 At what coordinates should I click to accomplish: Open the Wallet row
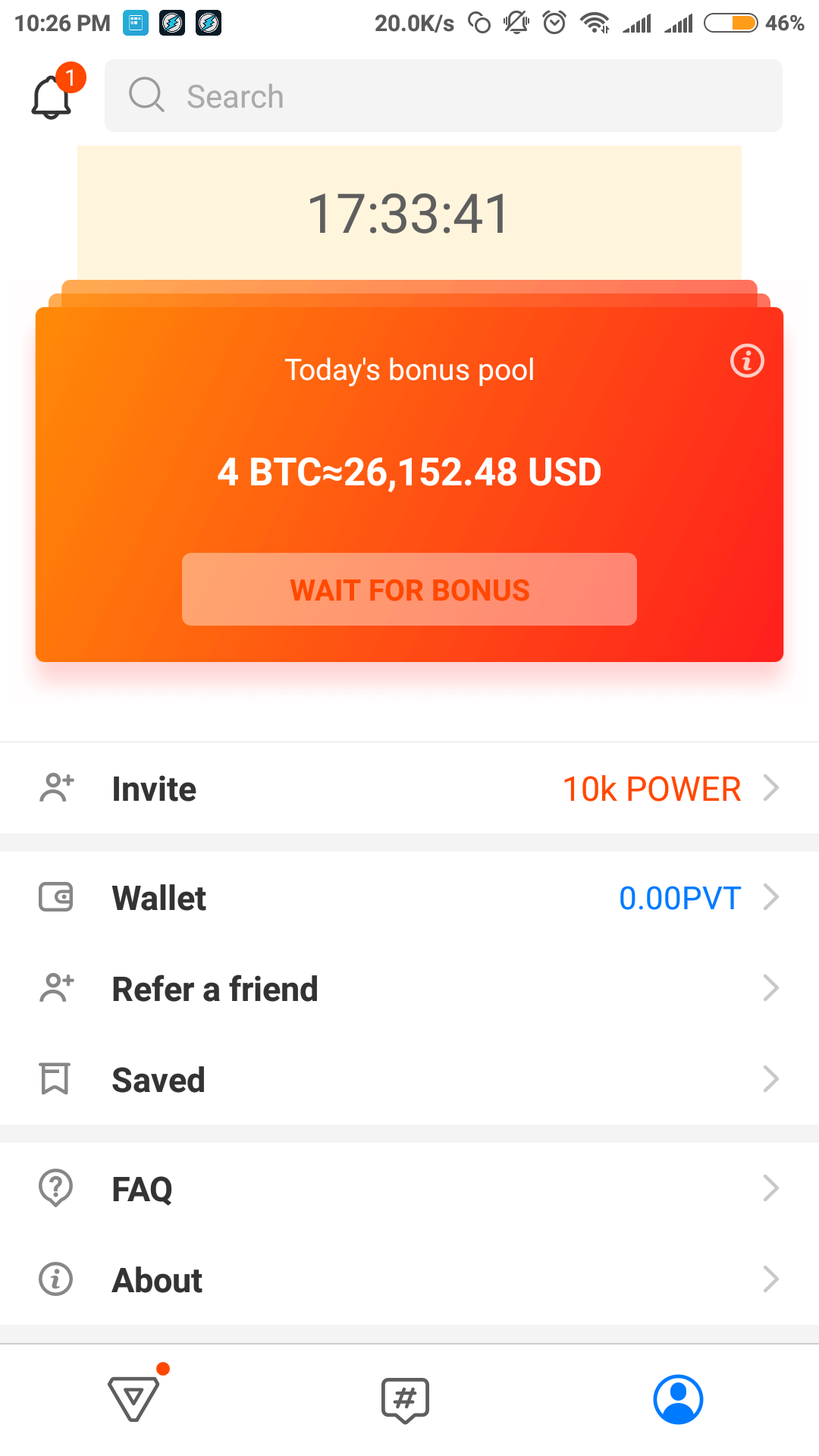(x=409, y=898)
